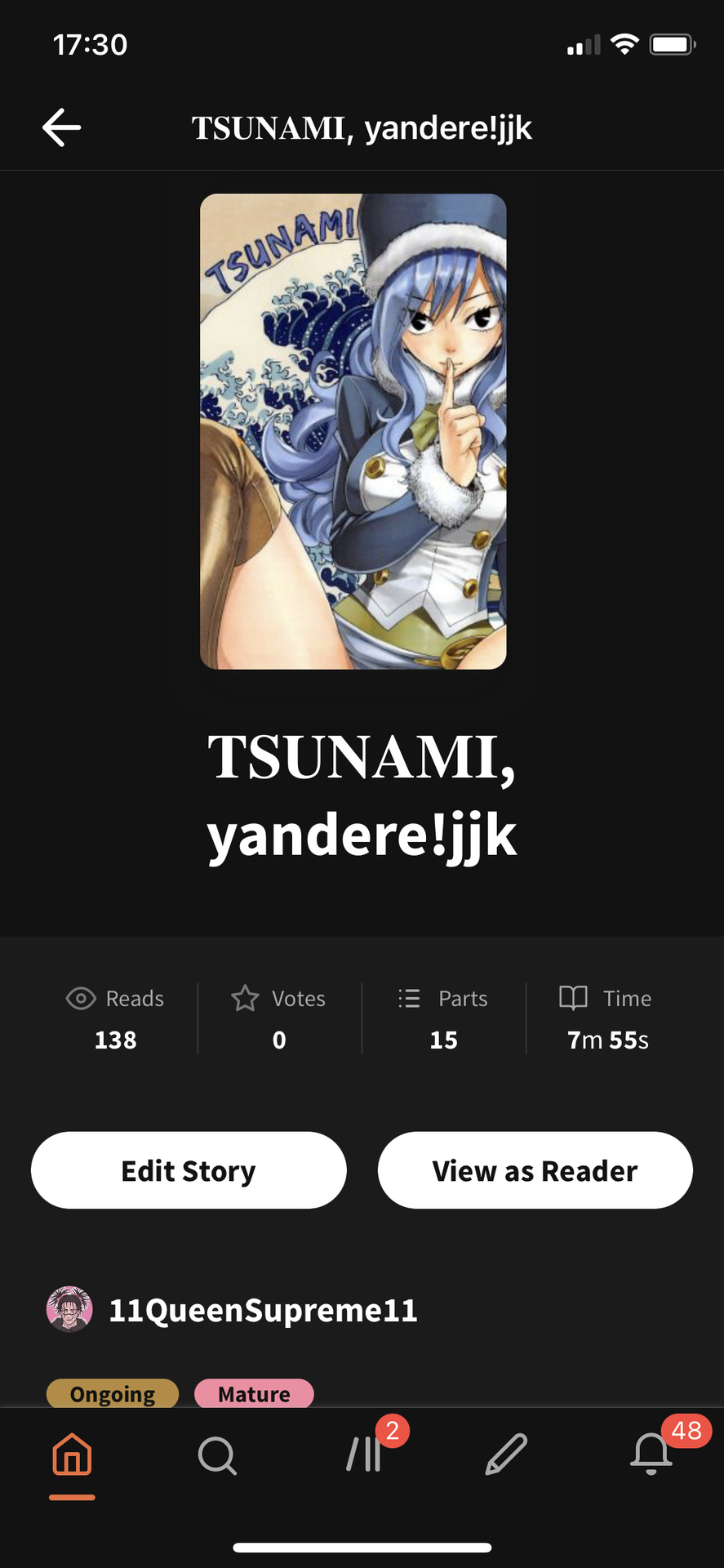This screenshot has width=724, height=1568.
Task: Open the Library tab with 2 updates
Action: [364, 1454]
